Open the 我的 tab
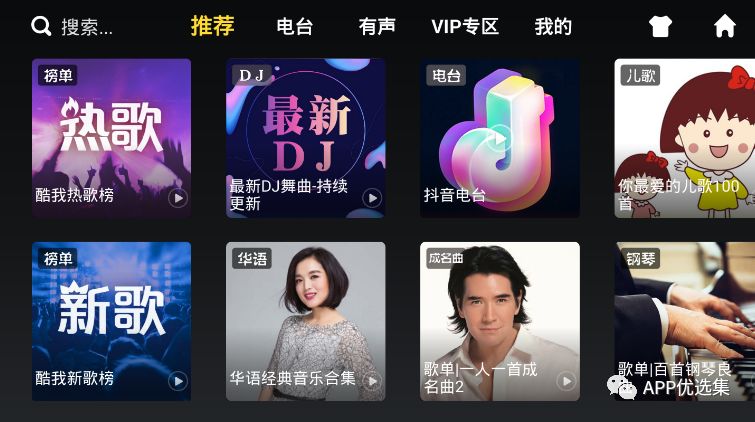The width and height of the screenshot is (755, 422). pyautogui.click(x=553, y=27)
